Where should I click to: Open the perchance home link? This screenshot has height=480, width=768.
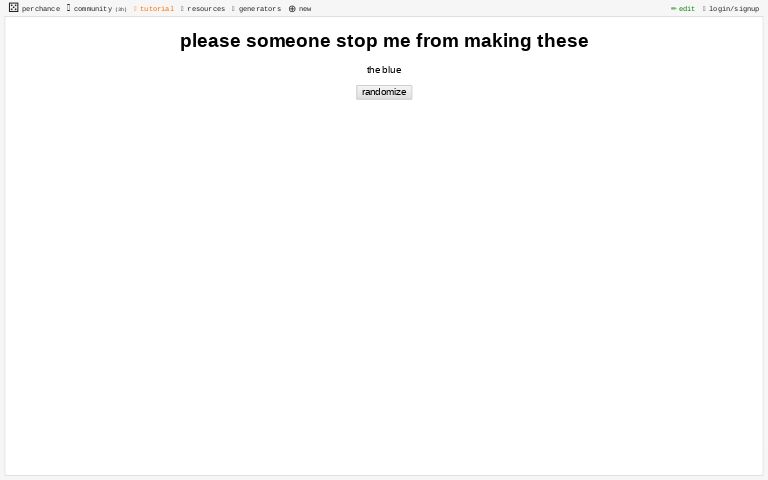(x=35, y=8)
